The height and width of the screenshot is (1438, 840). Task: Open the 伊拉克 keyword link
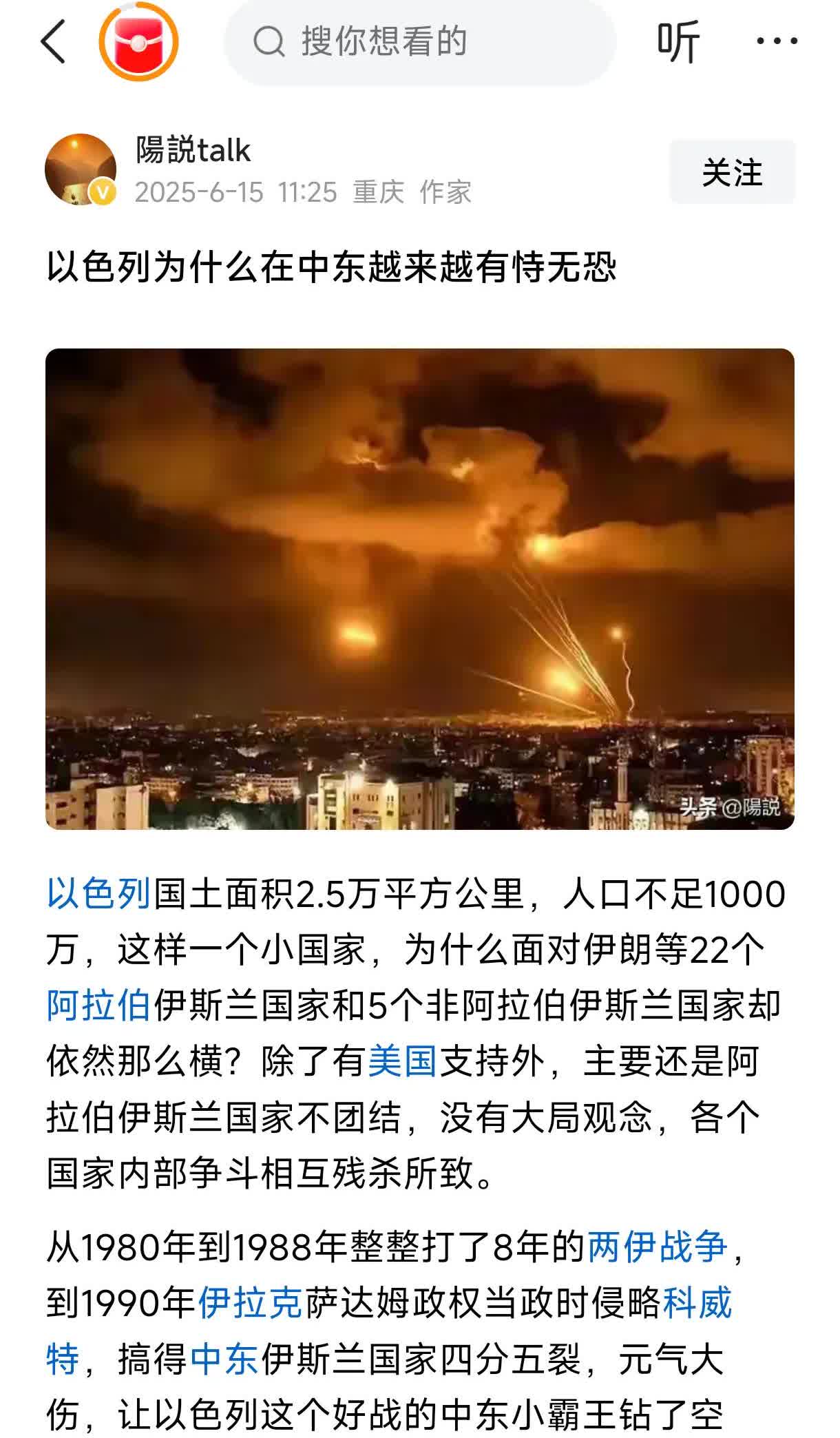click(x=251, y=1303)
